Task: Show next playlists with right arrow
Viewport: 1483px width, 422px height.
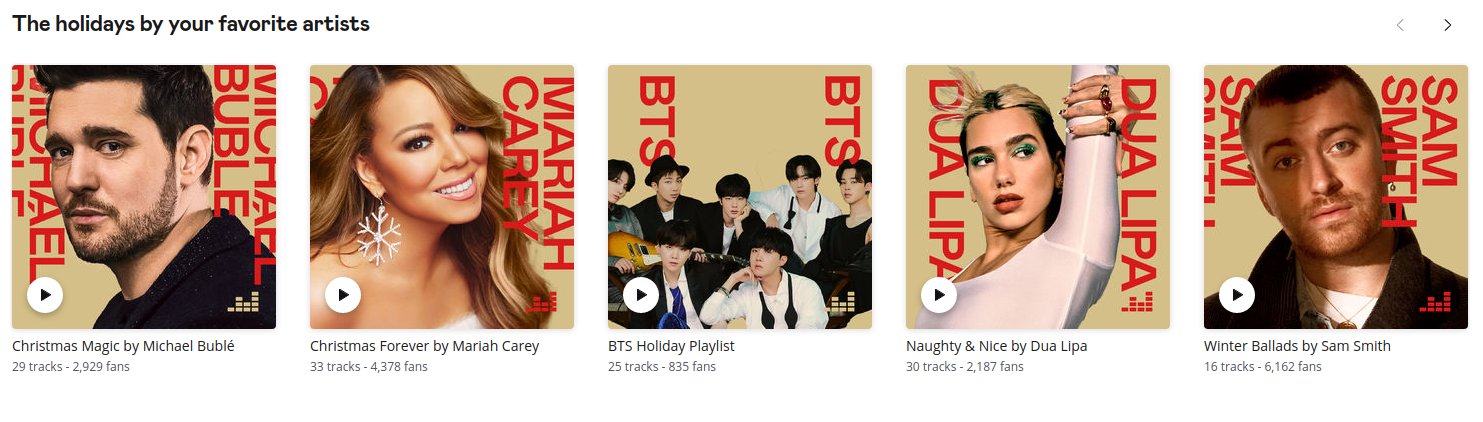Action: pyautogui.click(x=1447, y=25)
